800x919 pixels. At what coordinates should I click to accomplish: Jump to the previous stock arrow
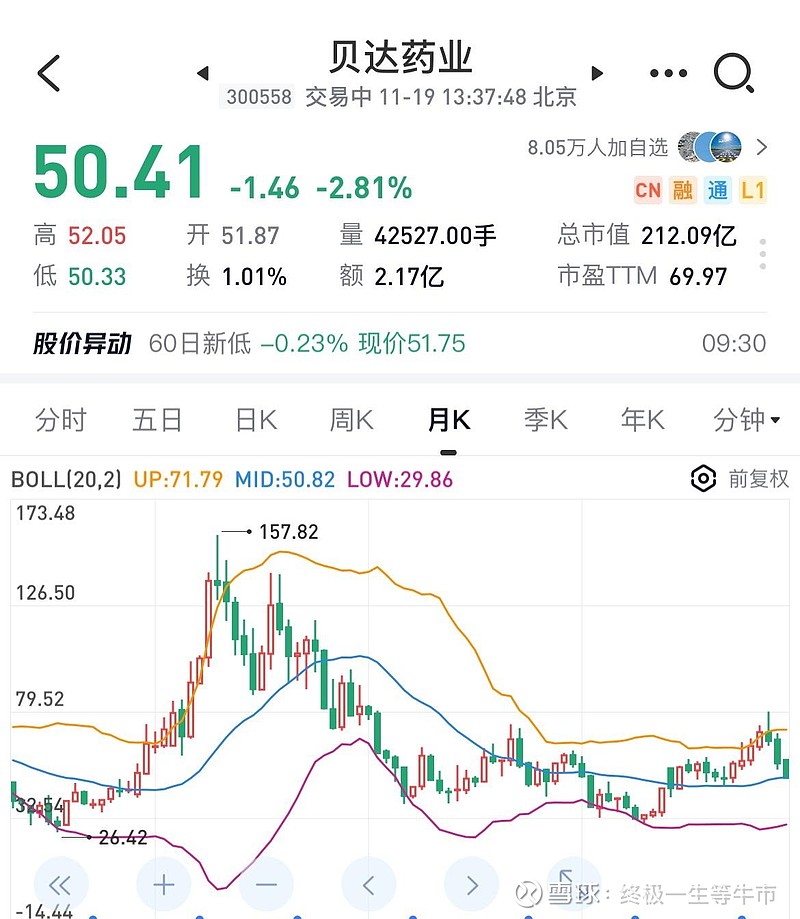203,73
